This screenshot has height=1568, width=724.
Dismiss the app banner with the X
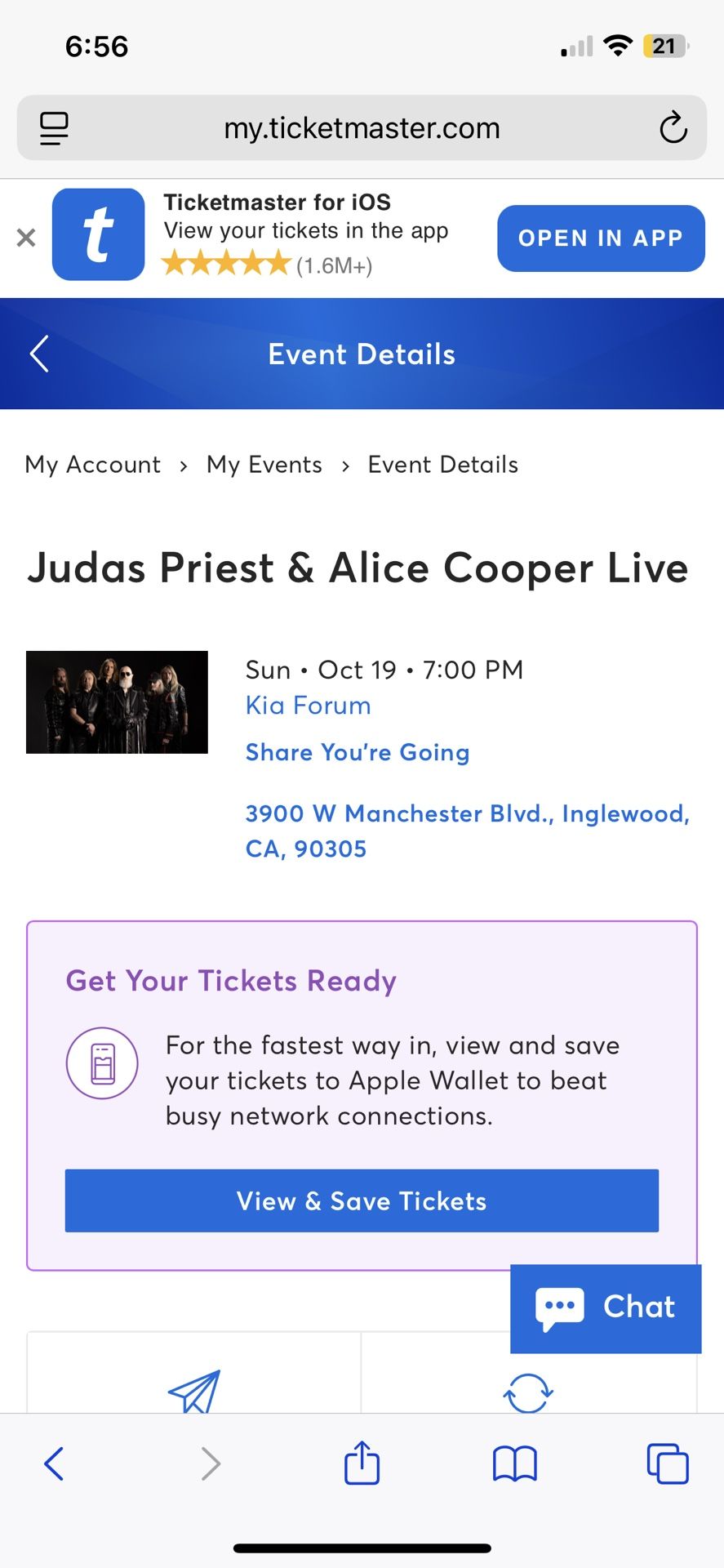(25, 237)
